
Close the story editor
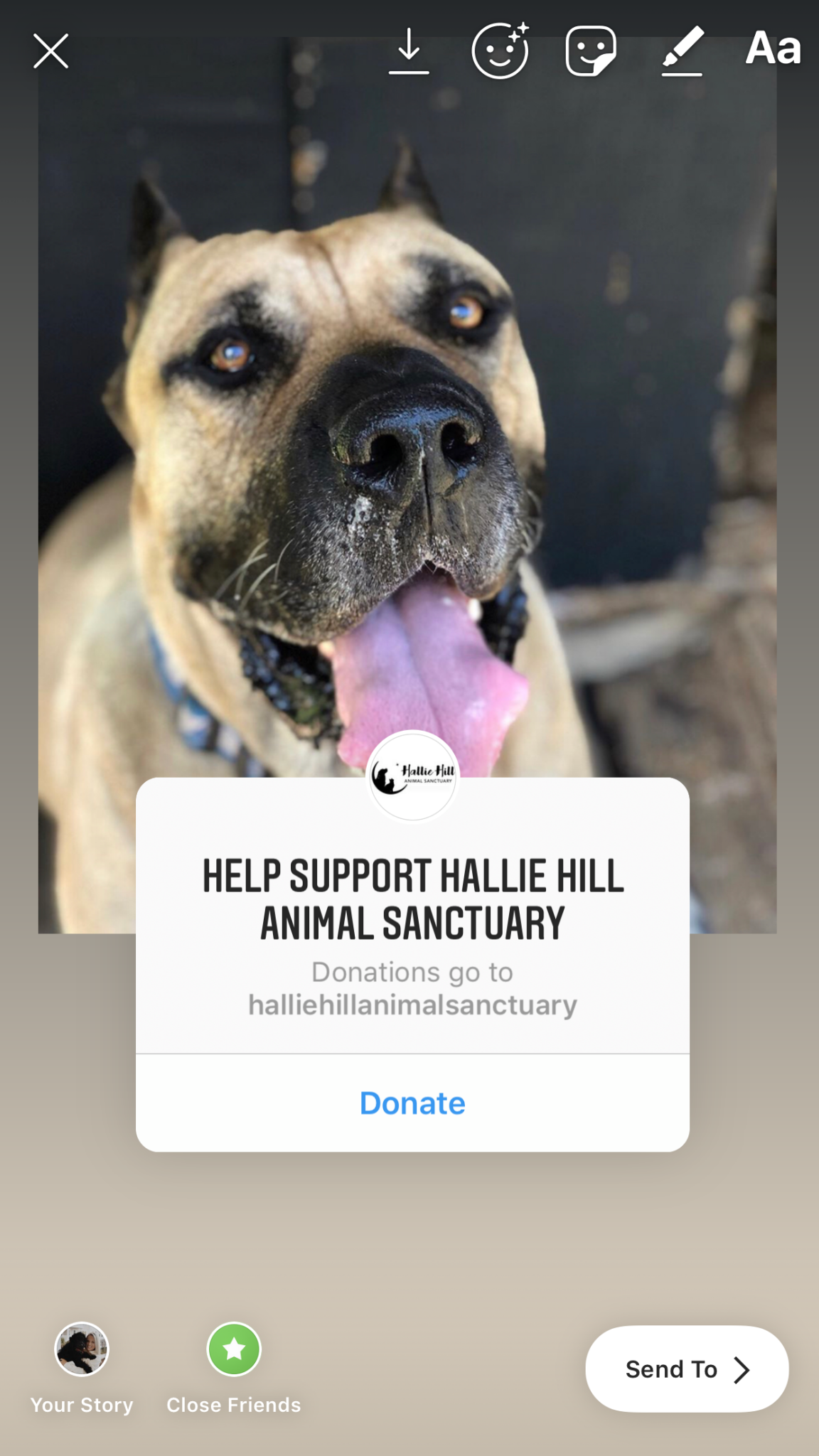50,51
